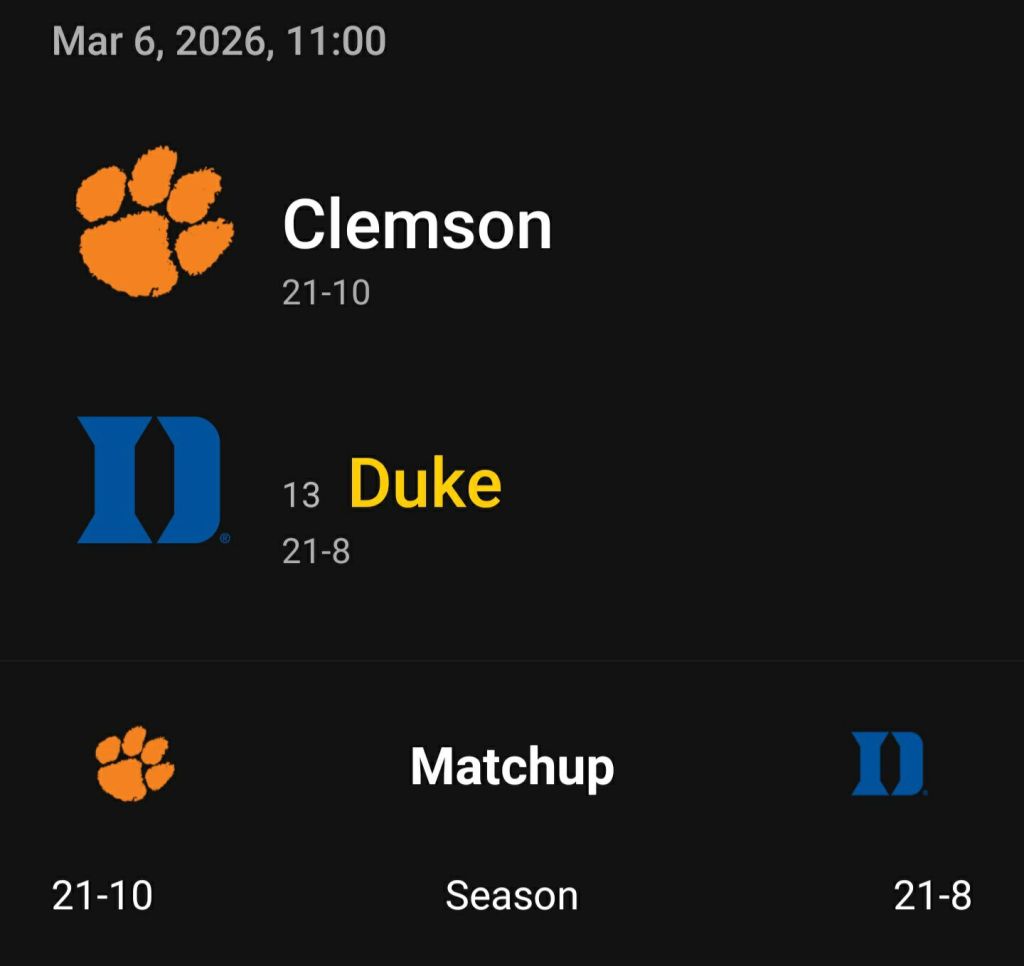Open the Clemson team page
Viewport: 1024px width, 966px height.
pyautogui.click(x=416, y=224)
